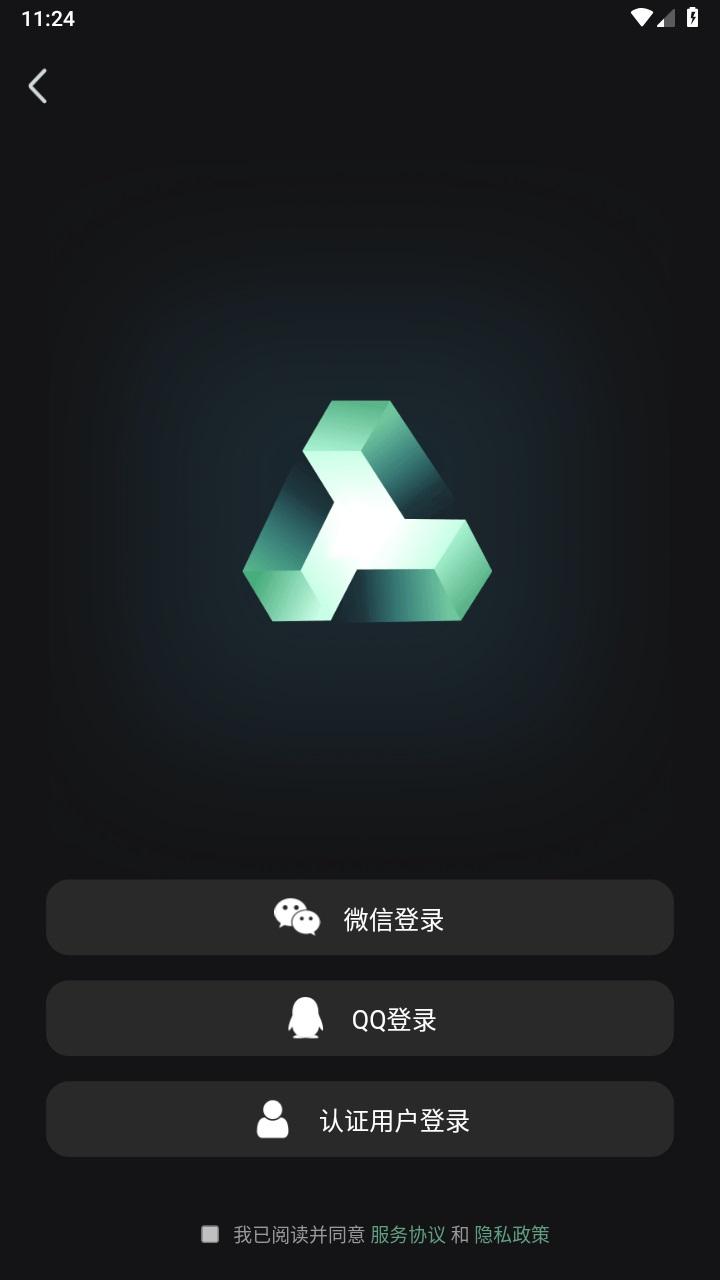The image size is (720, 1280).
Task: Click the QQ penguin icon
Action: pyautogui.click(x=305, y=1018)
